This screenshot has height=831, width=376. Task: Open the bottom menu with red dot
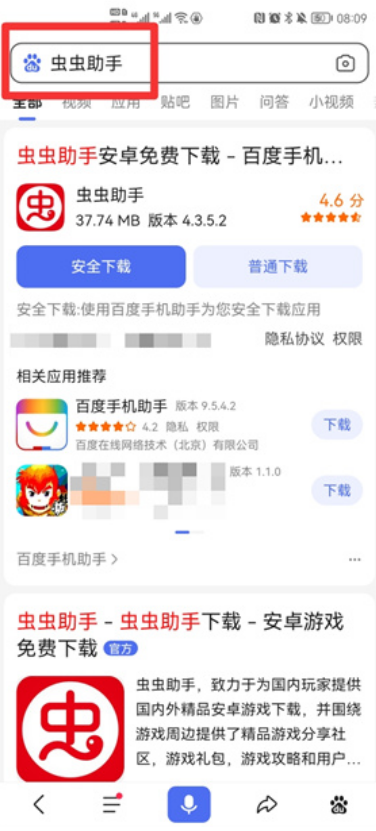[113, 804]
